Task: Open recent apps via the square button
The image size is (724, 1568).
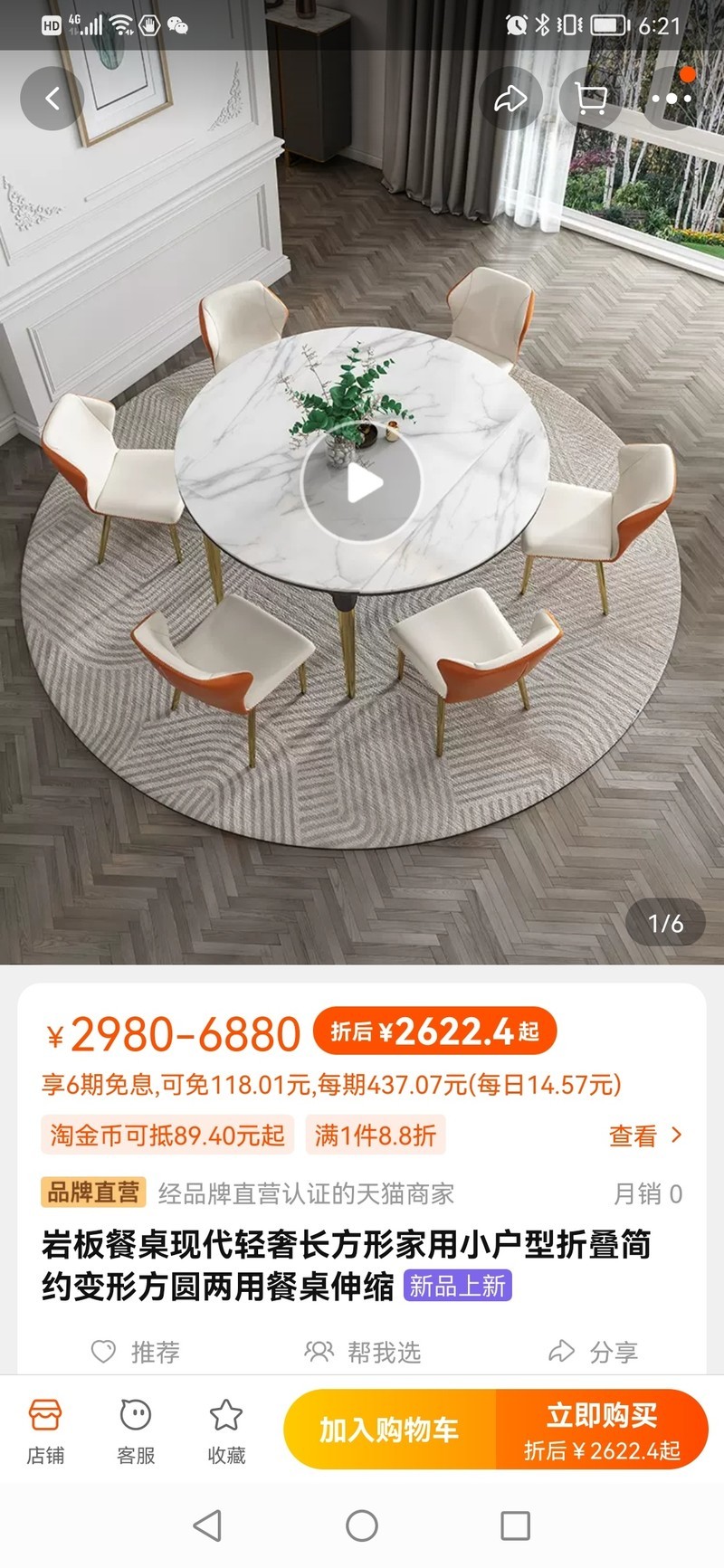Action: pos(515,1525)
